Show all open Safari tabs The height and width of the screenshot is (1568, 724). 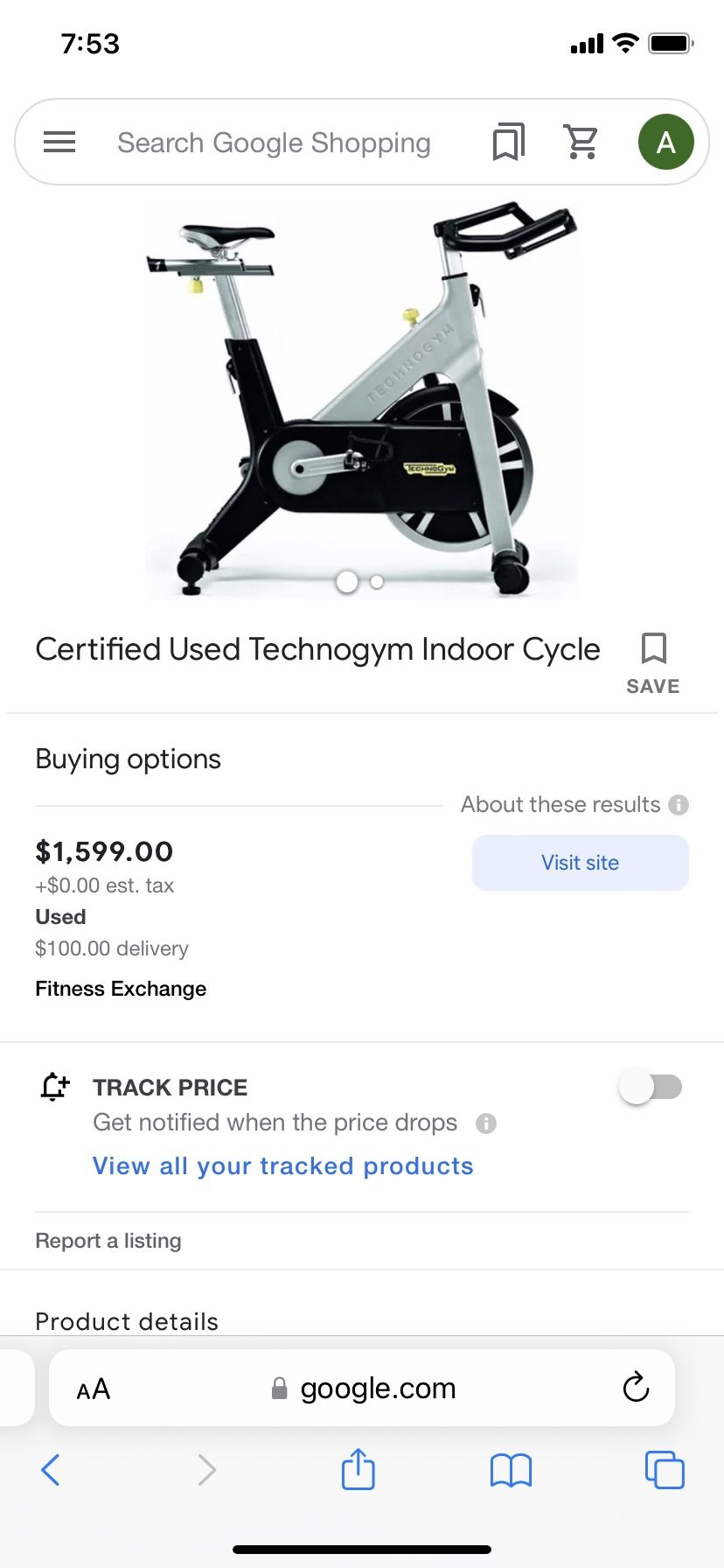point(664,1470)
